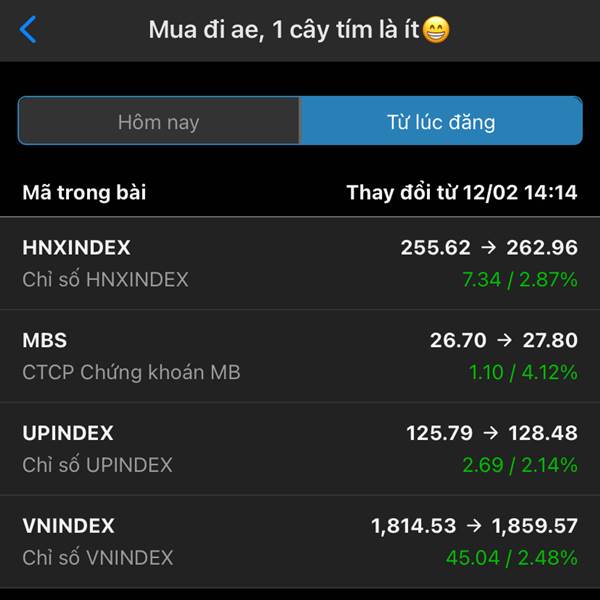Switch to the Hôm nay tab
The image size is (600, 600).
(159, 122)
